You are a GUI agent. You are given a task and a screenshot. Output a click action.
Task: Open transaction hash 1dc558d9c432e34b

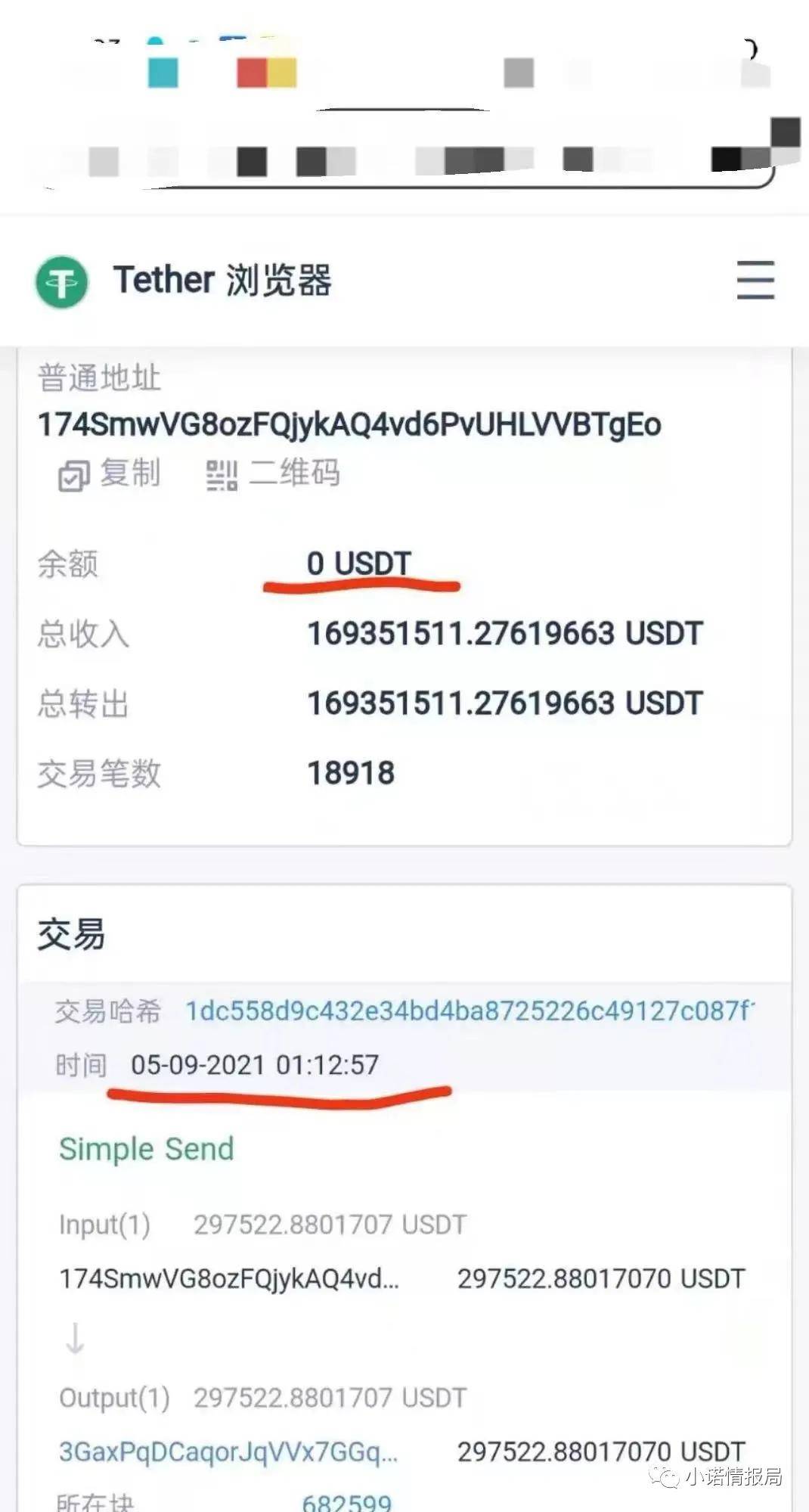pos(470,1011)
